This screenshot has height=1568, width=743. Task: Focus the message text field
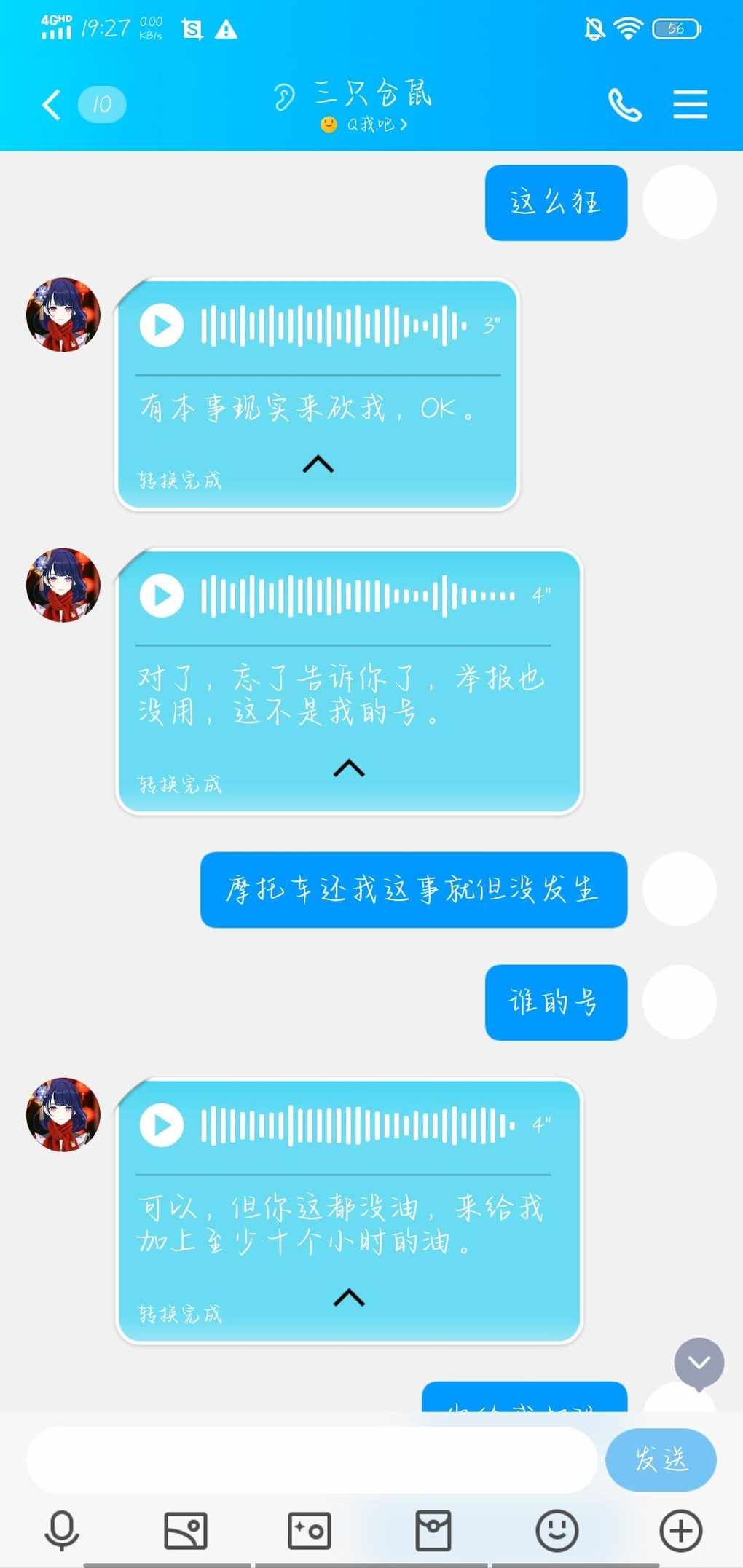coord(312,1459)
